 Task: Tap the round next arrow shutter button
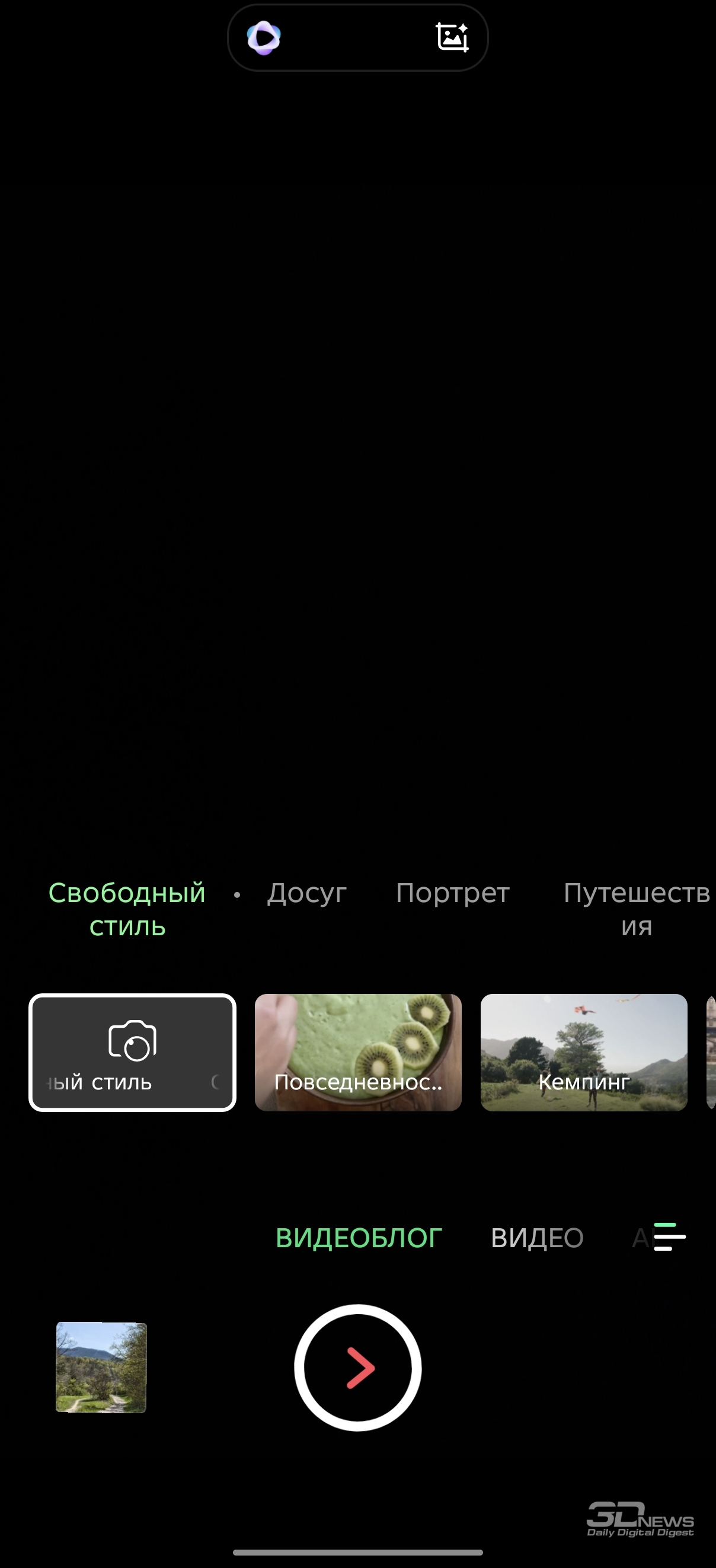pyautogui.click(x=357, y=1368)
